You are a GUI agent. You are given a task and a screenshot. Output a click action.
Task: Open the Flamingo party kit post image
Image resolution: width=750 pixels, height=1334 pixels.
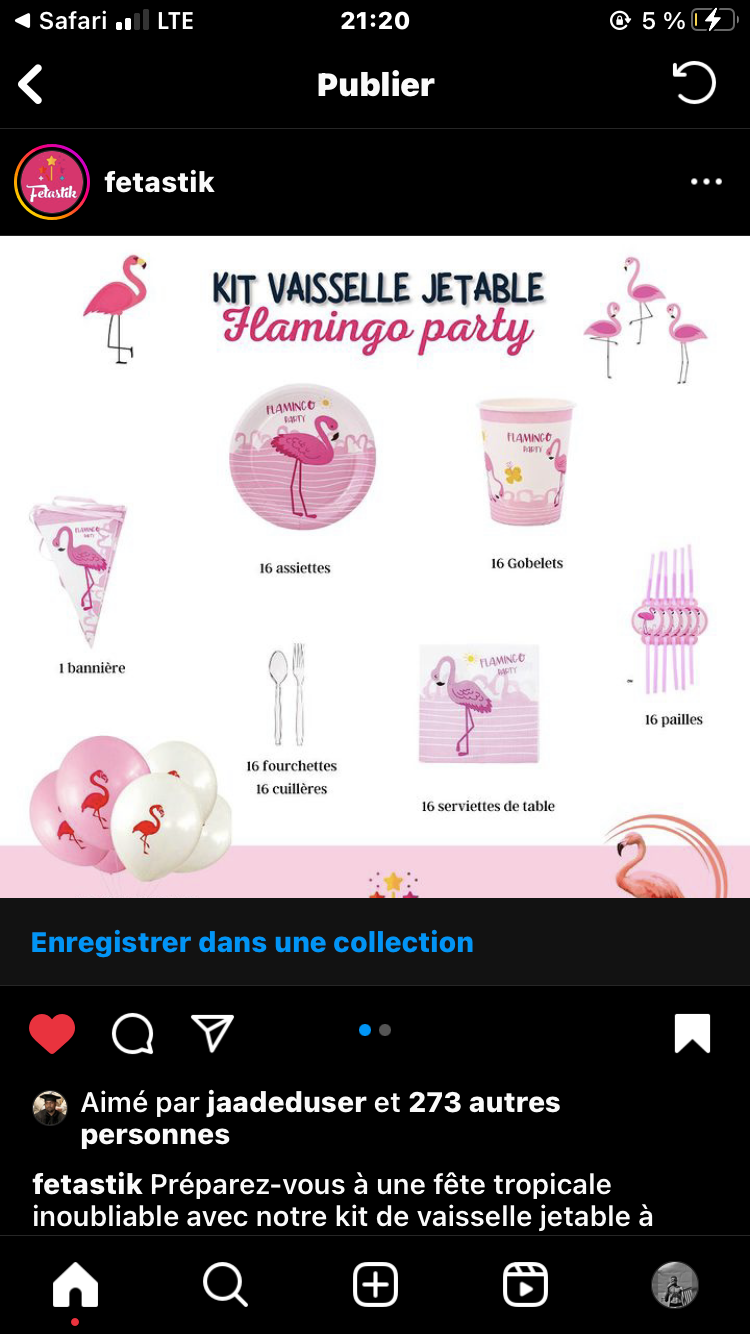[375, 566]
